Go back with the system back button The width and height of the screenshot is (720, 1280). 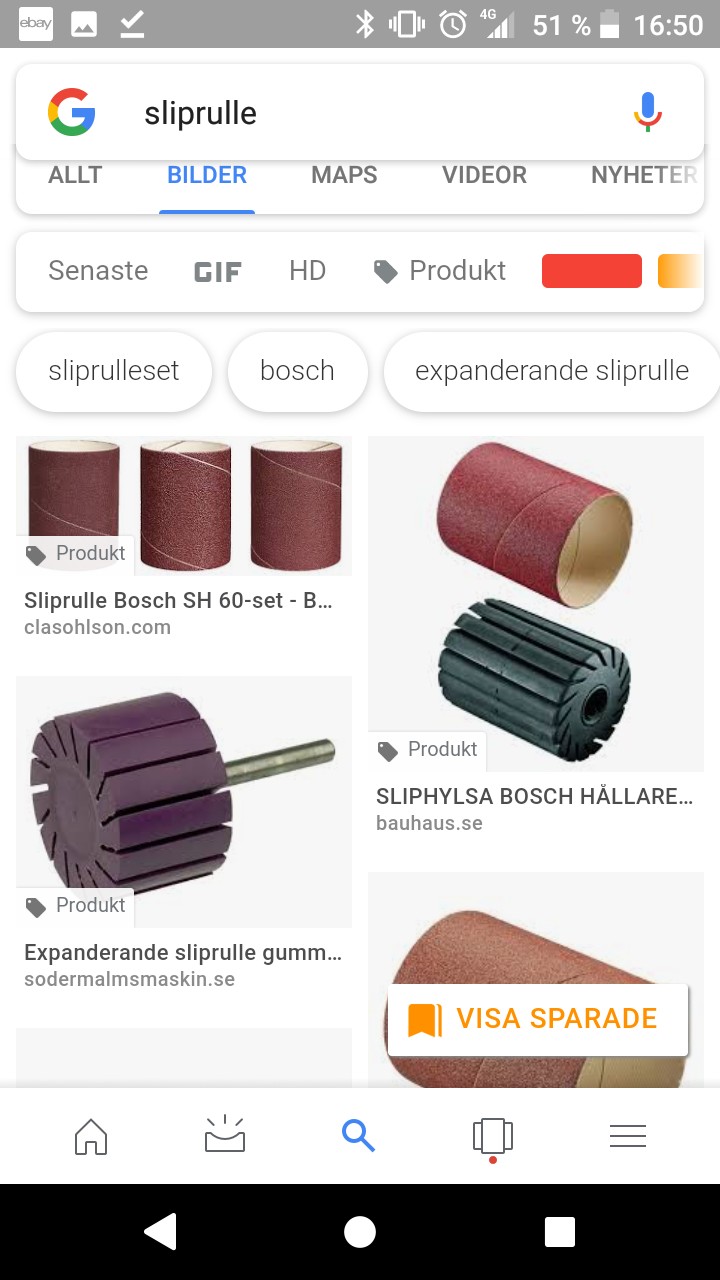tap(160, 1232)
